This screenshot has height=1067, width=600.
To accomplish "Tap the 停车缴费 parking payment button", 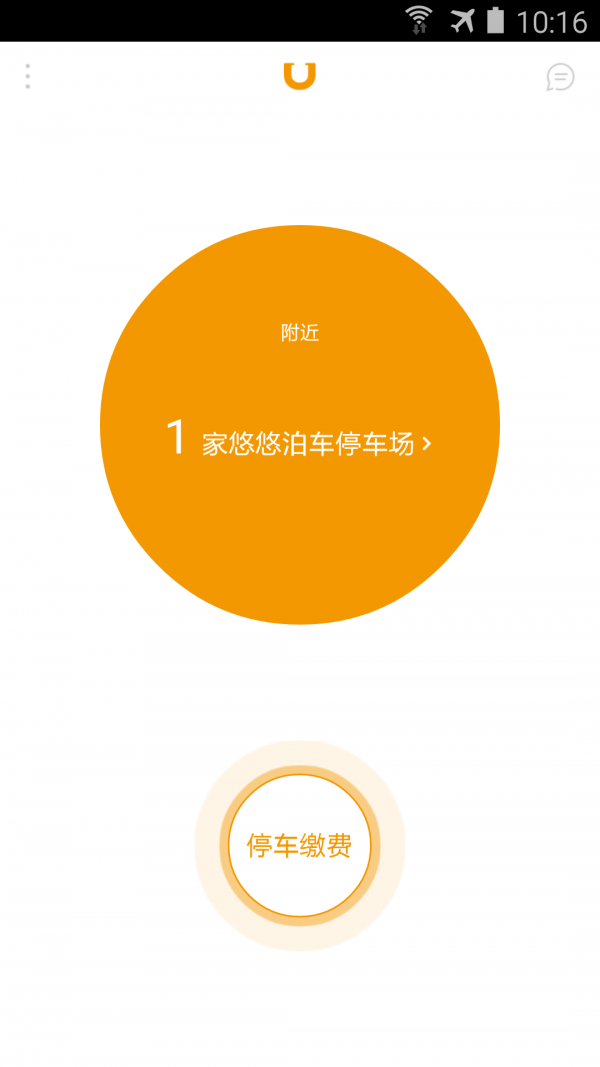I will [x=300, y=846].
